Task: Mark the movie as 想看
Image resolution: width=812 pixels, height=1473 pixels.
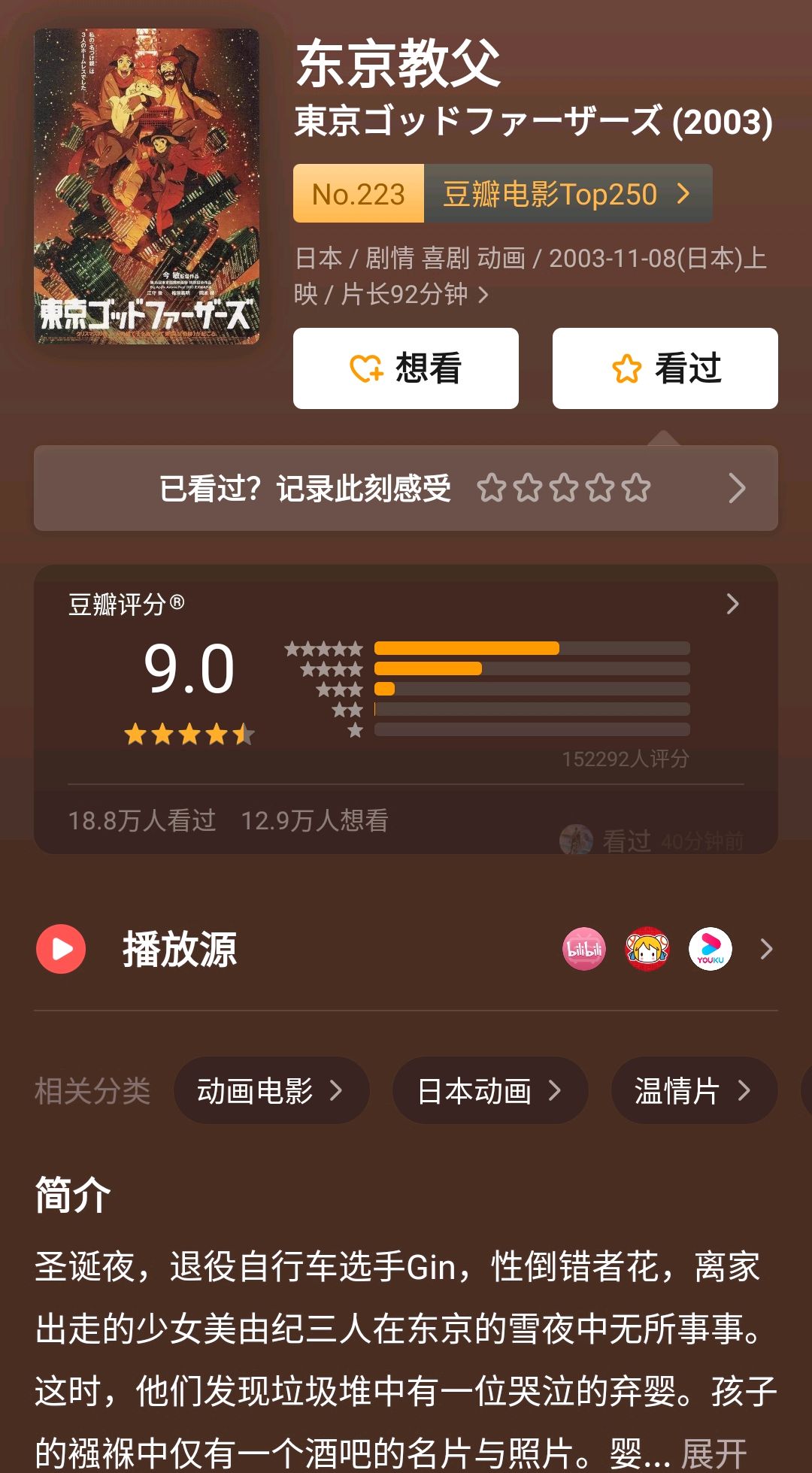Action: point(406,368)
